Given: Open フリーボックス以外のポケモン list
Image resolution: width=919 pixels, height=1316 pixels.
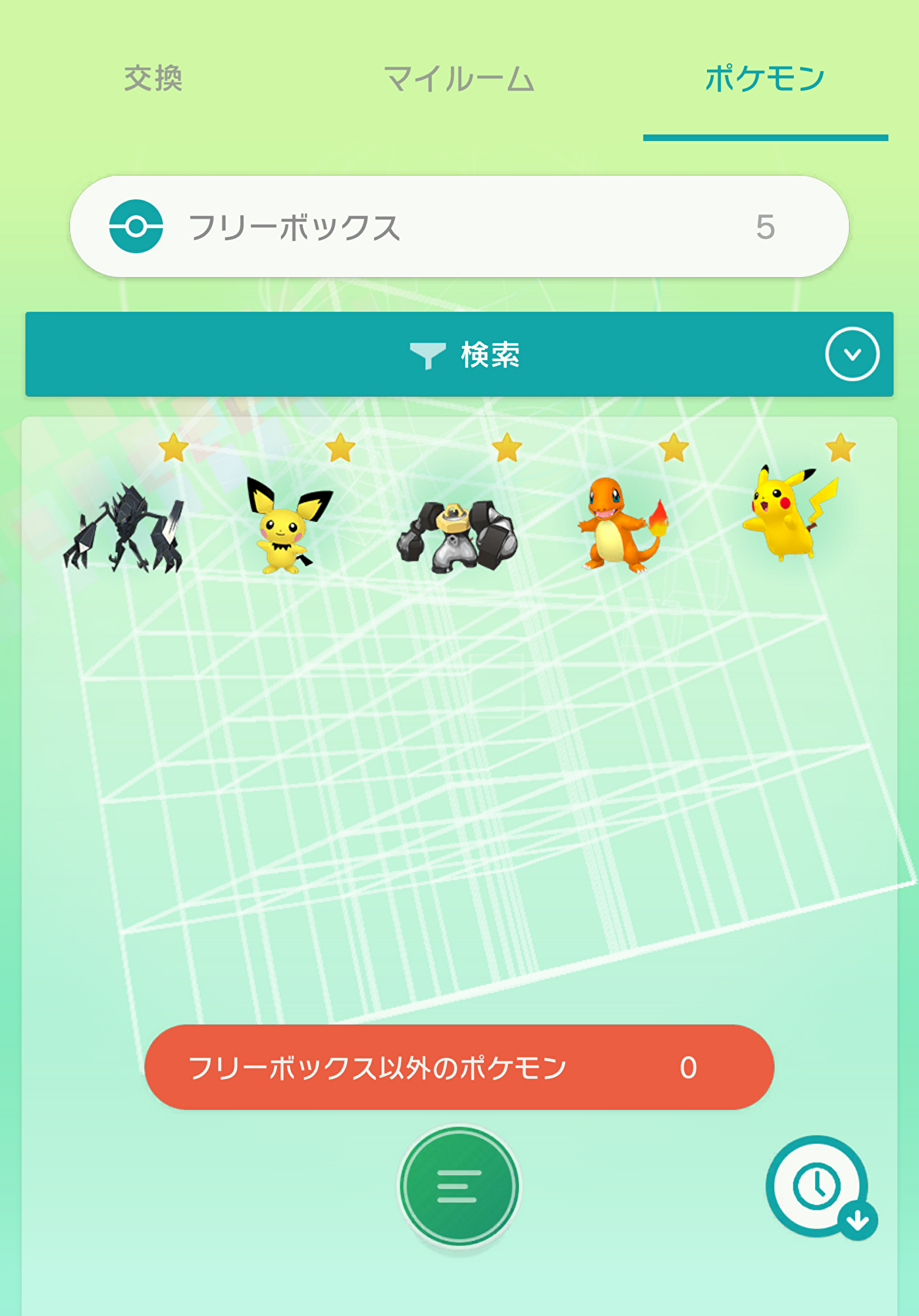Looking at the screenshot, I should (459, 1067).
